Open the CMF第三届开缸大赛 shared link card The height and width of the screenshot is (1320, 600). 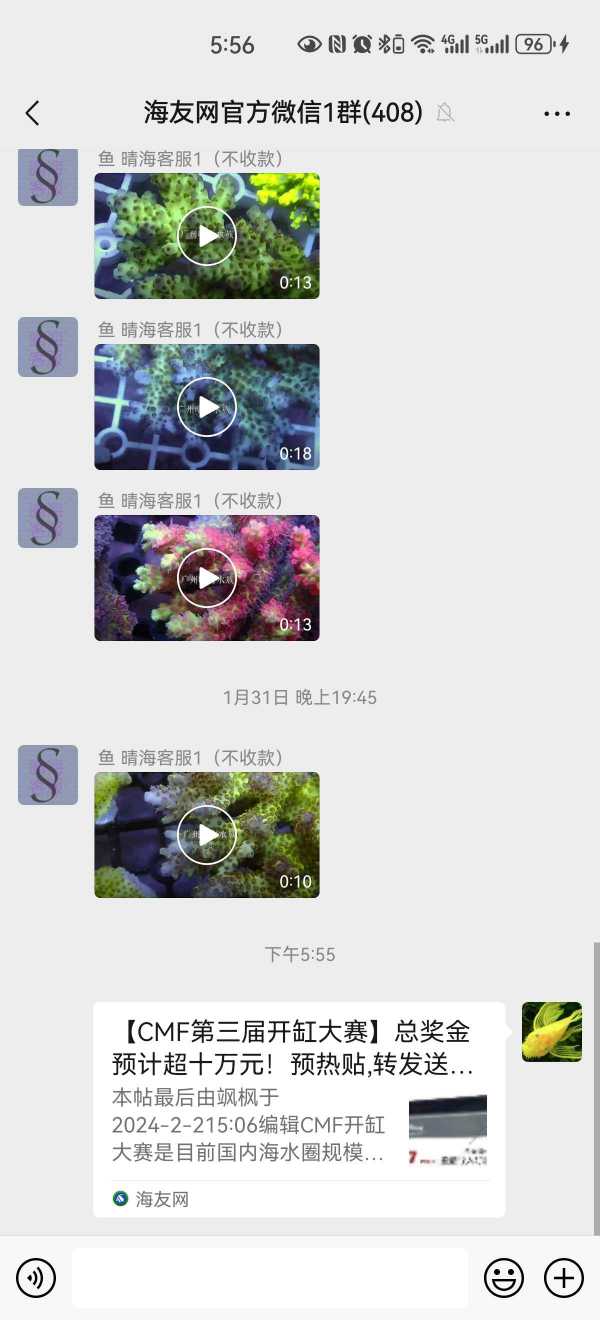(299, 1108)
